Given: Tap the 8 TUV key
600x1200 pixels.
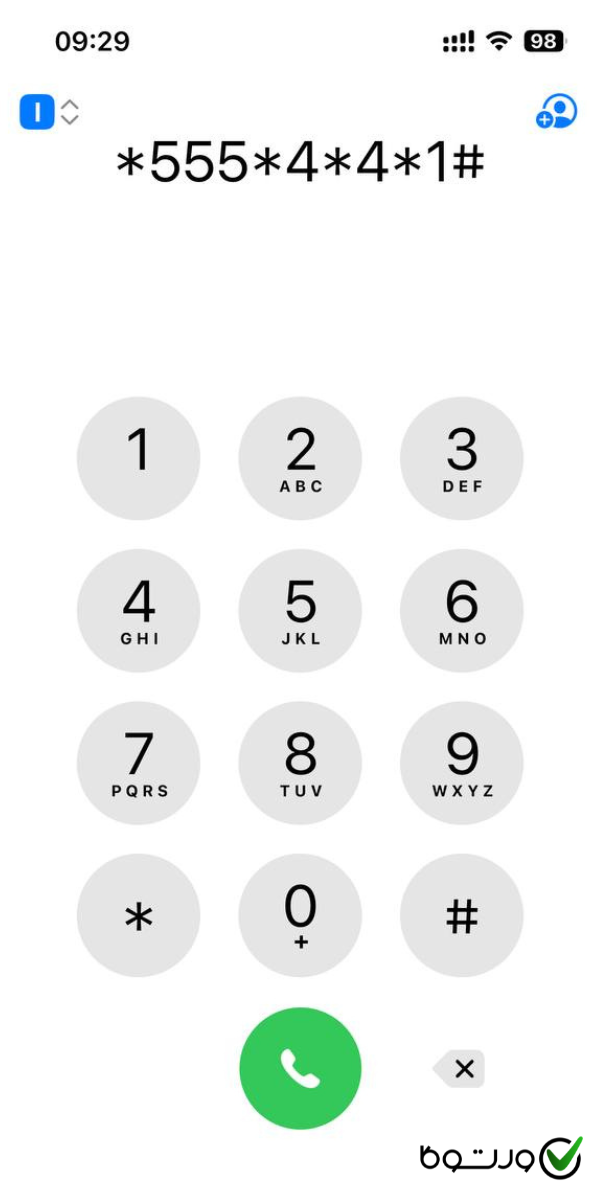Looking at the screenshot, I should click(300, 762).
